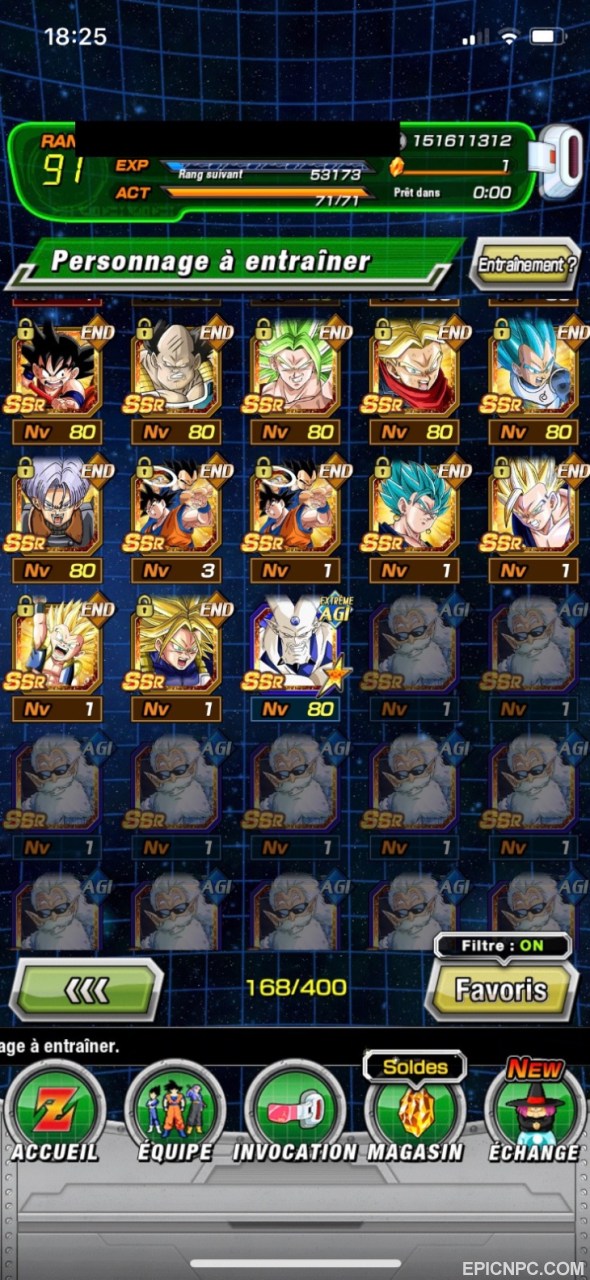The height and width of the screenshot is (1280, 590).
Task: Tap the Favoris button
Action: [x=502, y=990]
